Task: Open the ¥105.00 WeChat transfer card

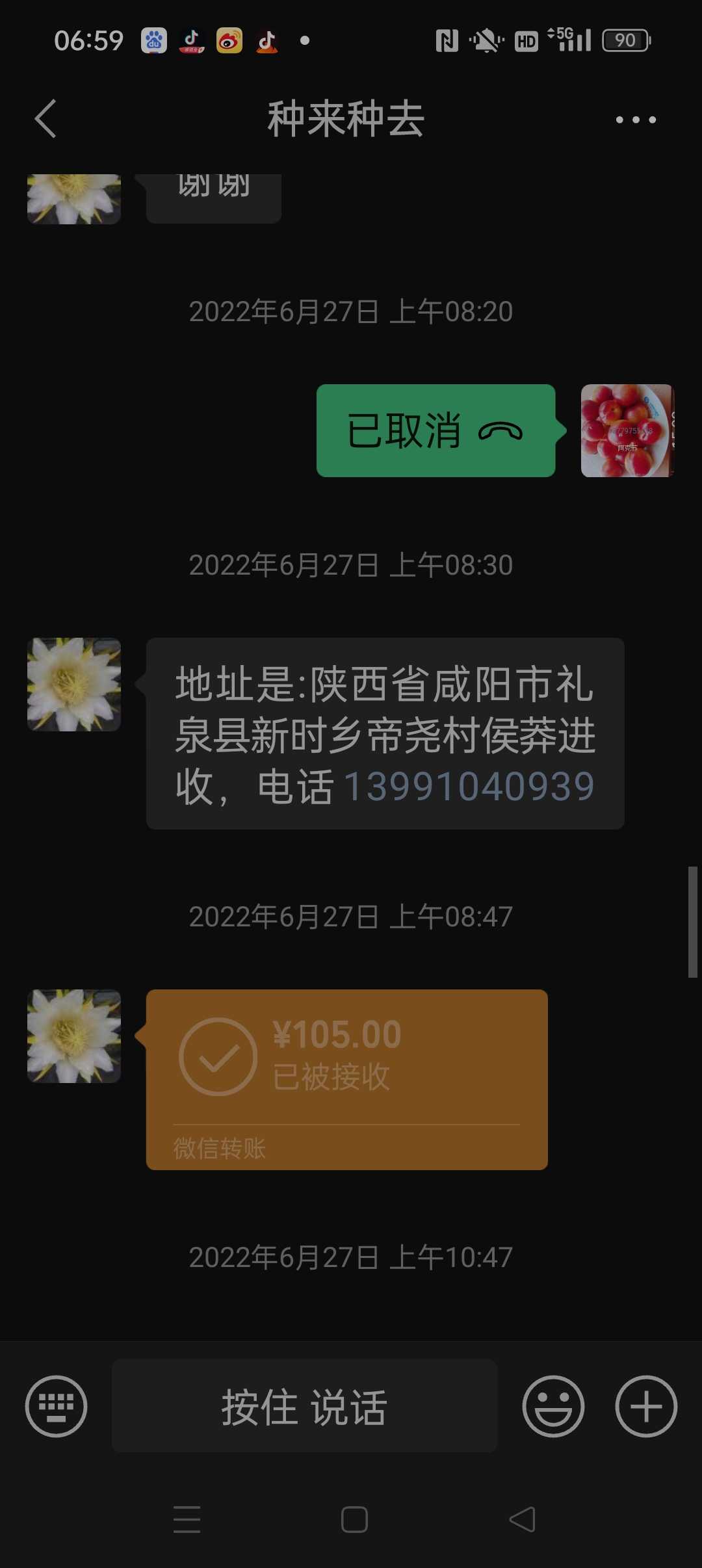Action: click(x=347, y=1080)
